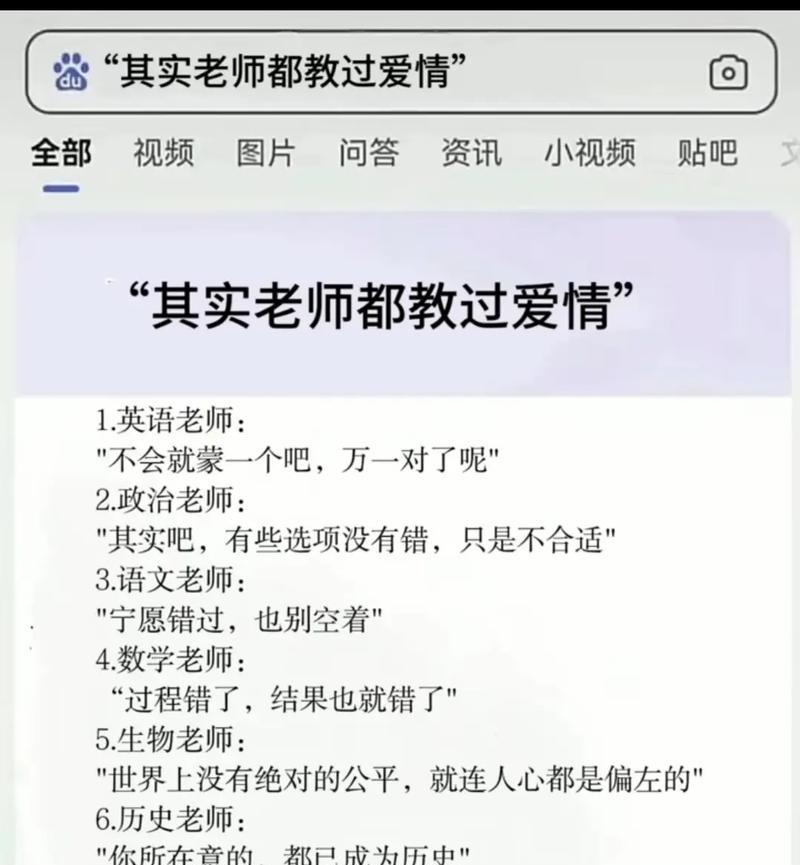The width and height of the screenshot is (800, 865).
Task: Open the 问答 tab
Action: point(368,154)
